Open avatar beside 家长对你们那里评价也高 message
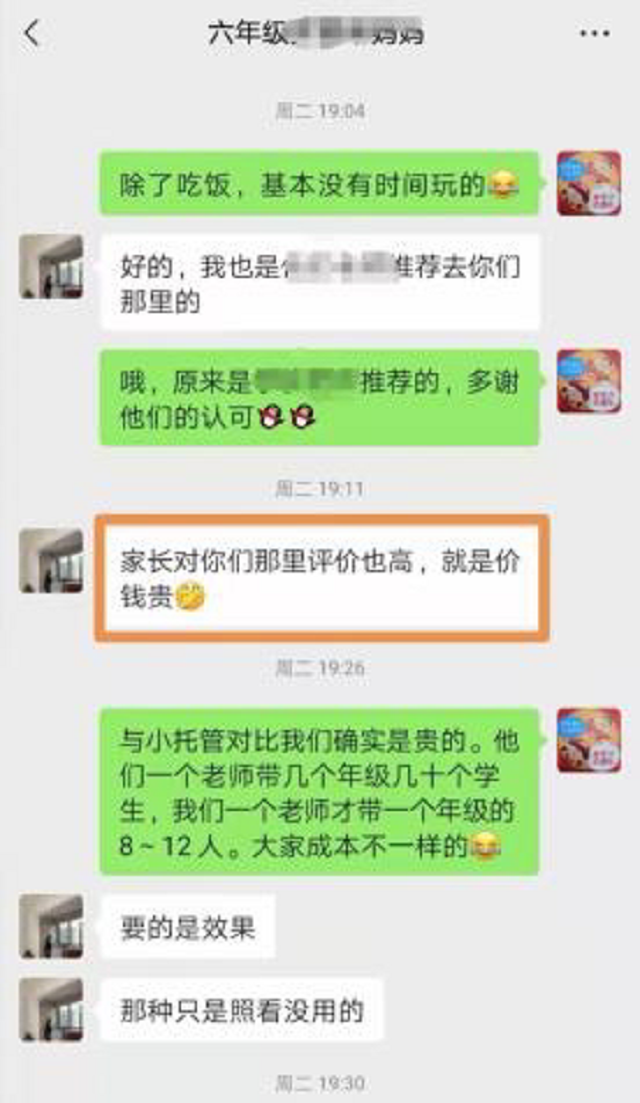 51,560
